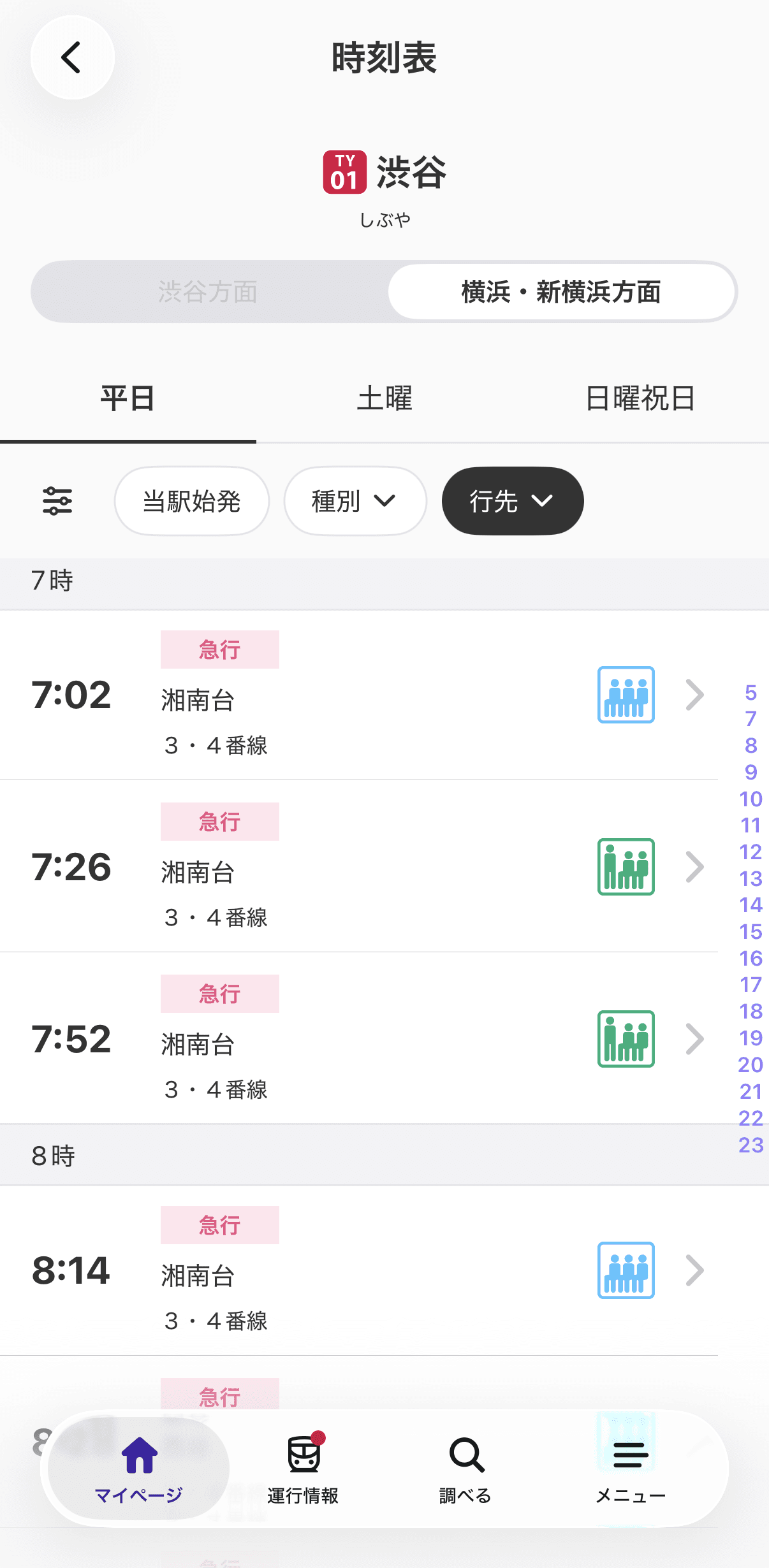Select the 横浜・新横浜方面 direction
The height and width of the screenshot is (1568, 769).
pyautogui.click(x=561, y=292)
